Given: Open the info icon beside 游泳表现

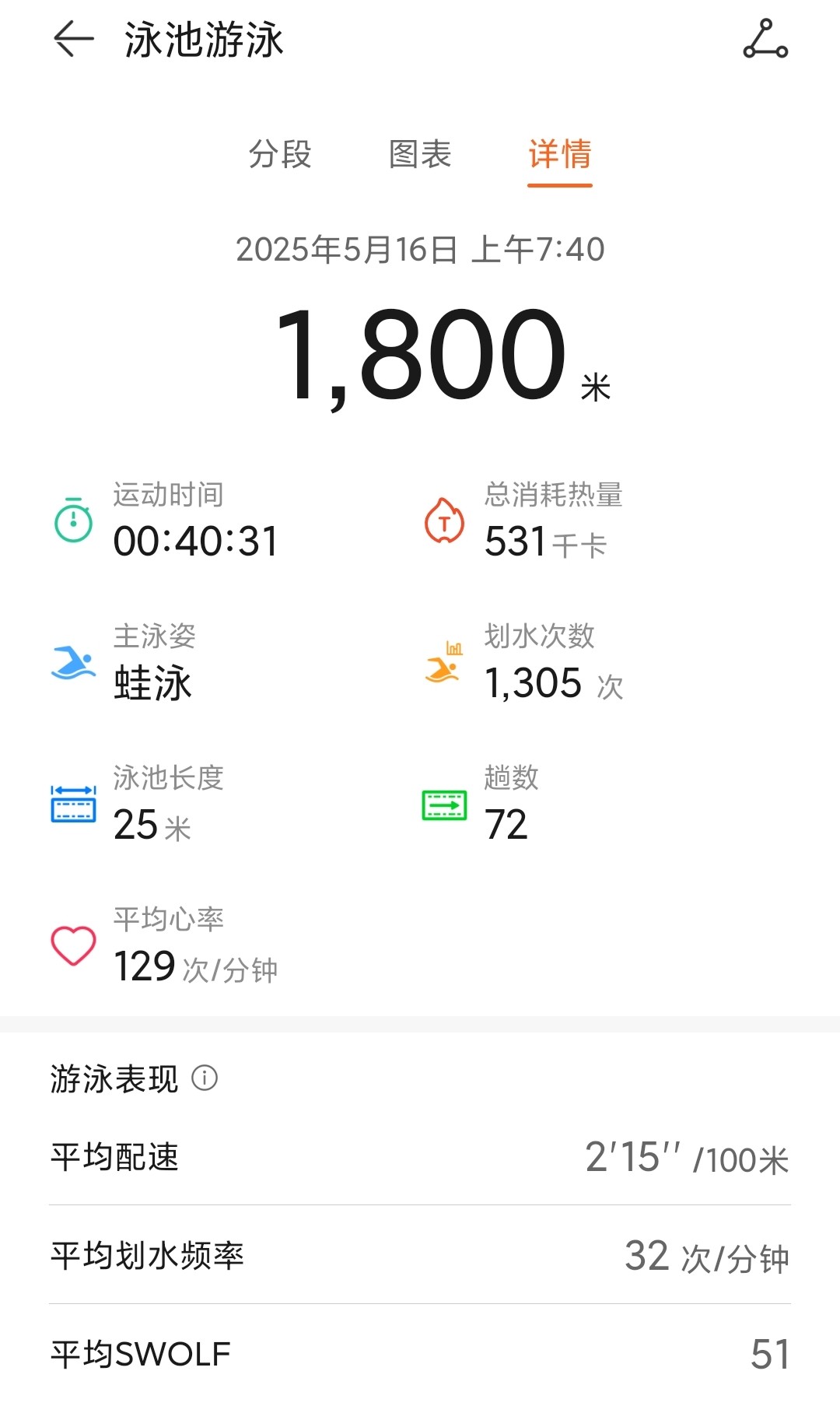Looking at the screenshot, I should pos(205,1078).
